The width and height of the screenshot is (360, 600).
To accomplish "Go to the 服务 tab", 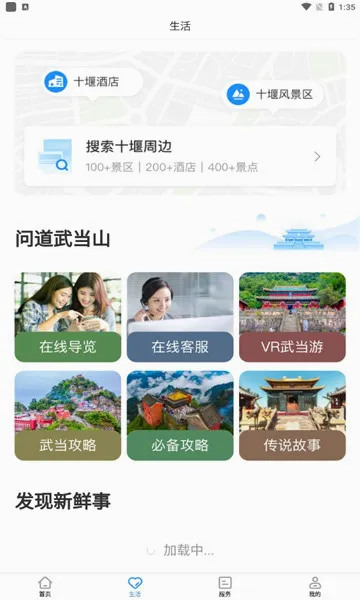I will 225,587.
